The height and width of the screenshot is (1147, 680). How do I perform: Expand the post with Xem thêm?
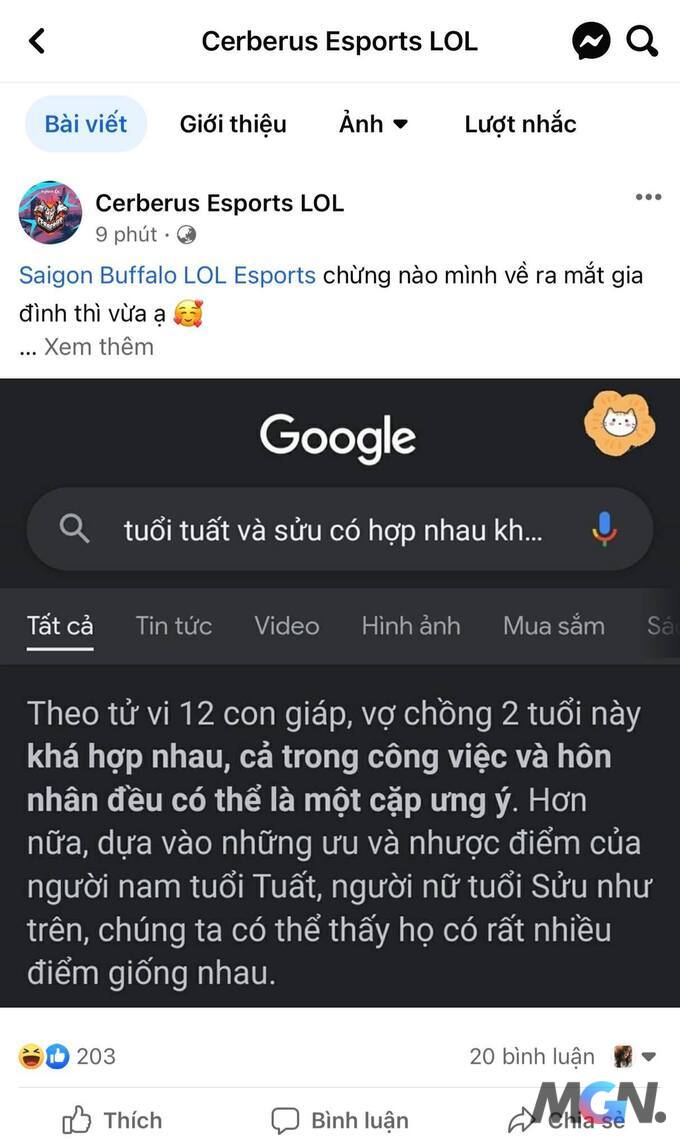pyautogui.click(x=98, y=347)
